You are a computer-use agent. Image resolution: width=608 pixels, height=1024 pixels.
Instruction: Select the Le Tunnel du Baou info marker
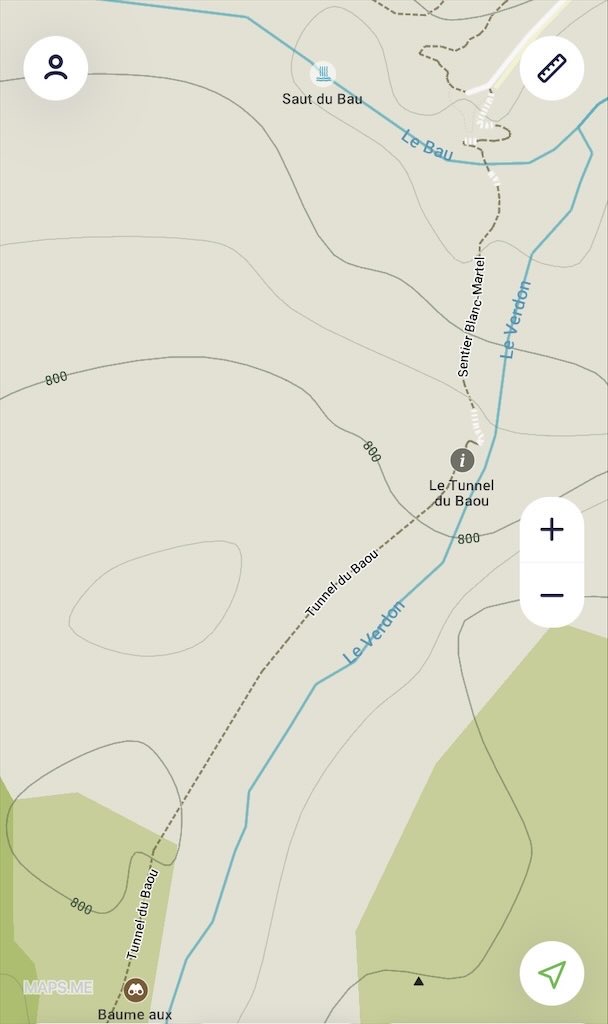(x=461, y=460)
